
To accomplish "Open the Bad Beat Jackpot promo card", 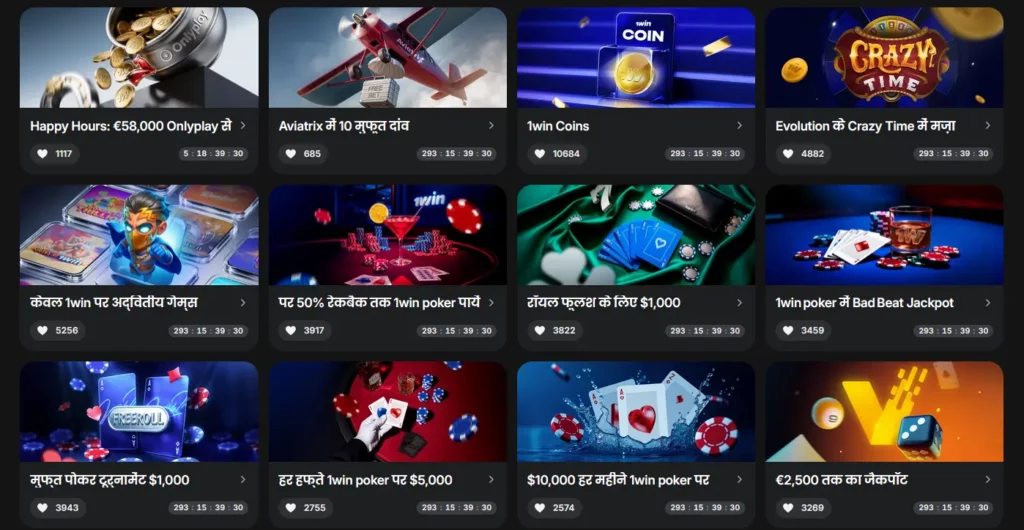I will (883, 302).
